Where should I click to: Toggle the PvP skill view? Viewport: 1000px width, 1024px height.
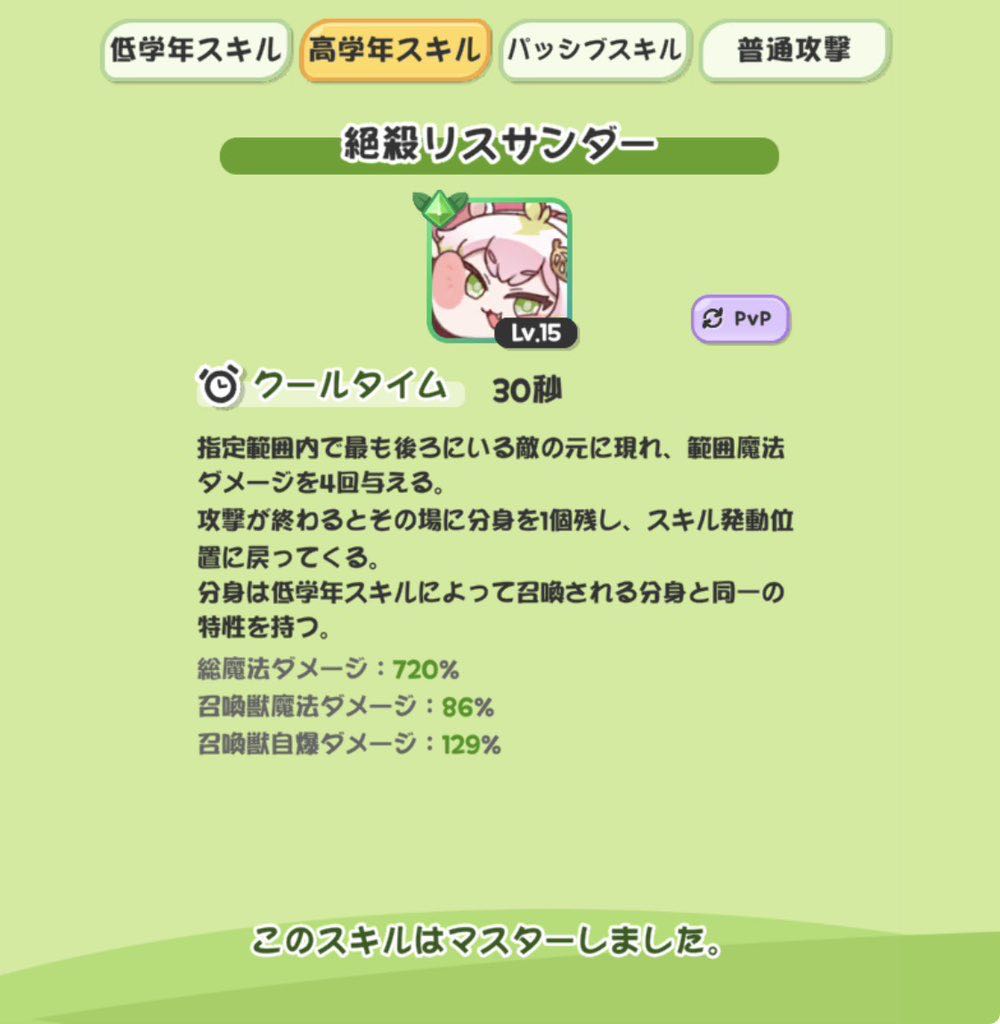tap(740, 319)
